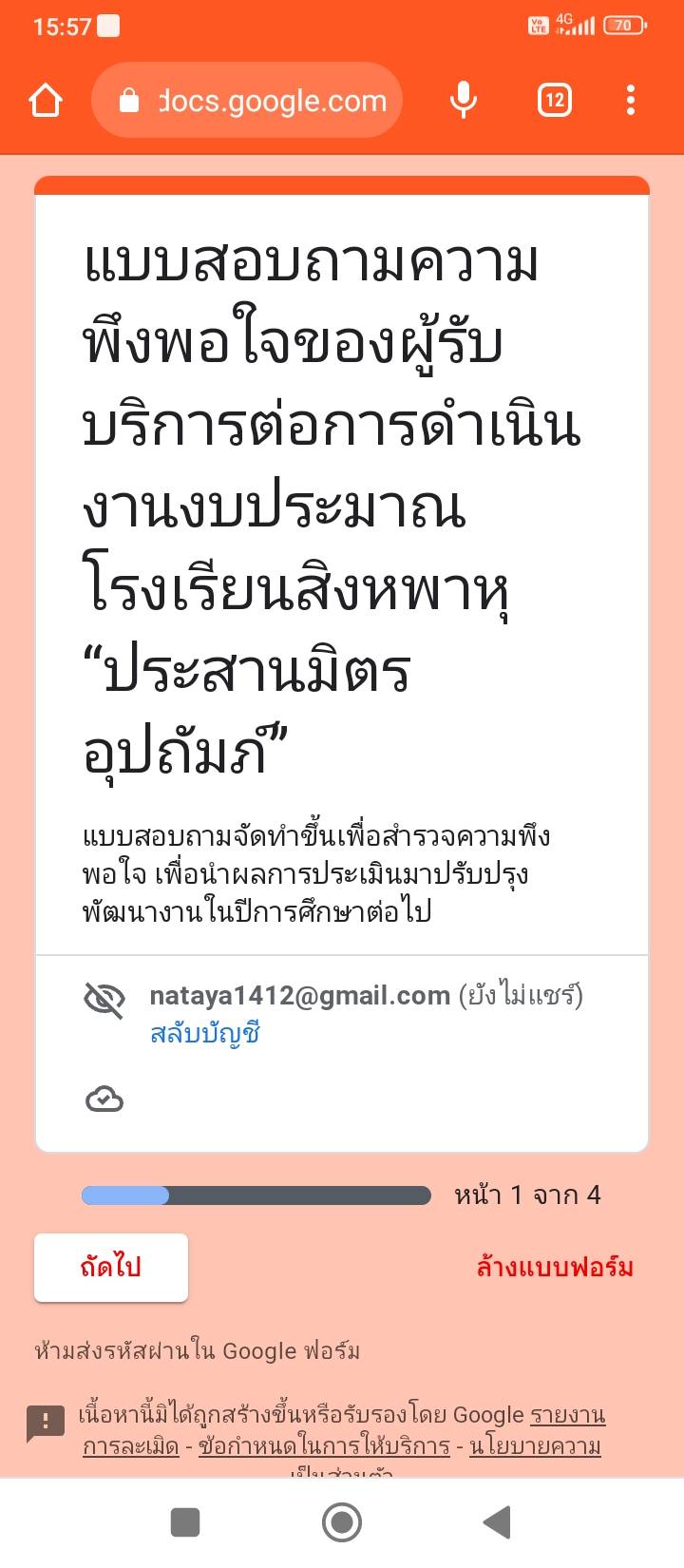
Task: Open the tab switcher showing 12 tabs
Action: (x=555, y=100)
